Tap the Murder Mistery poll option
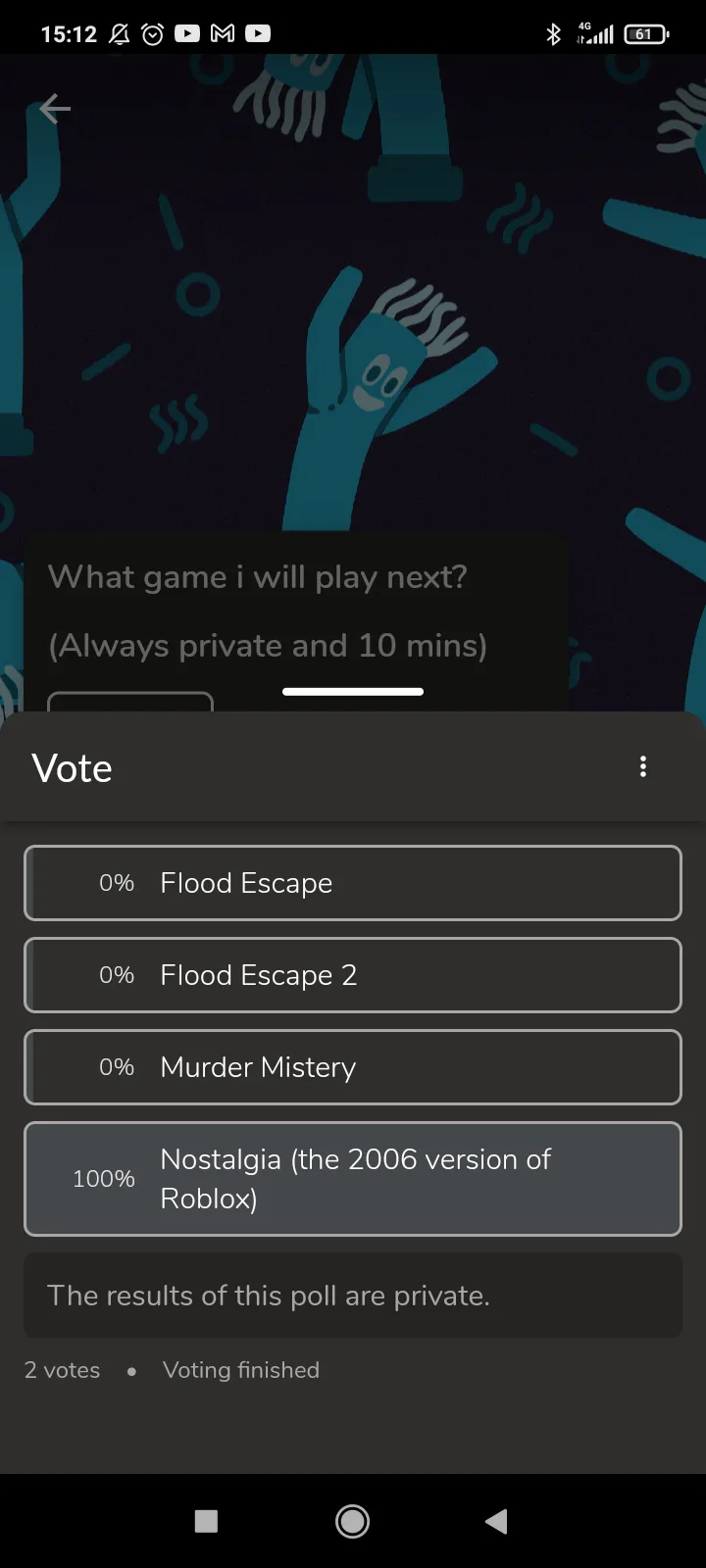Screen dimensions: 706x1568 pos(353,1067)
